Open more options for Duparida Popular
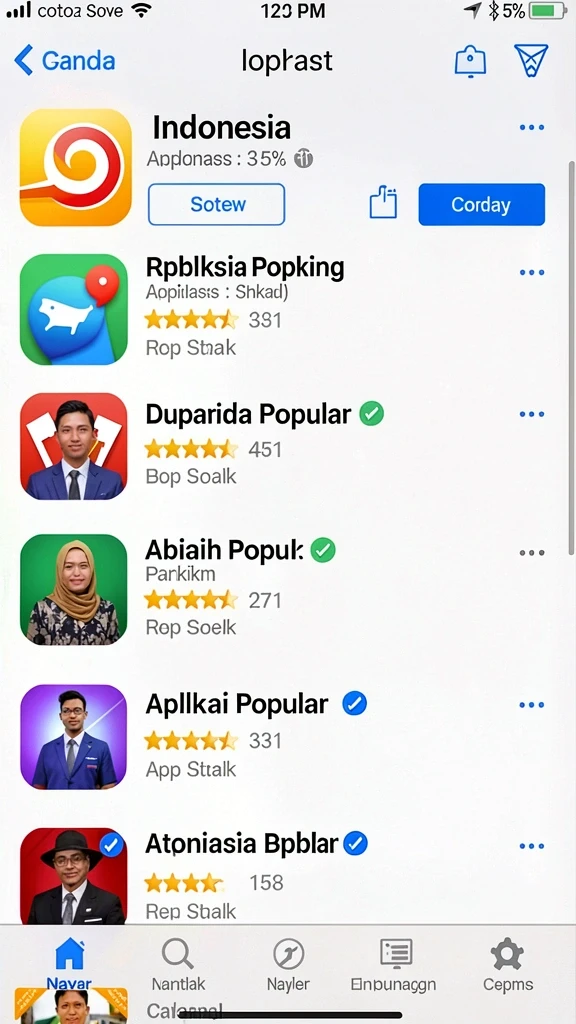Screen dimensions: 576x1024 (532, 414)
